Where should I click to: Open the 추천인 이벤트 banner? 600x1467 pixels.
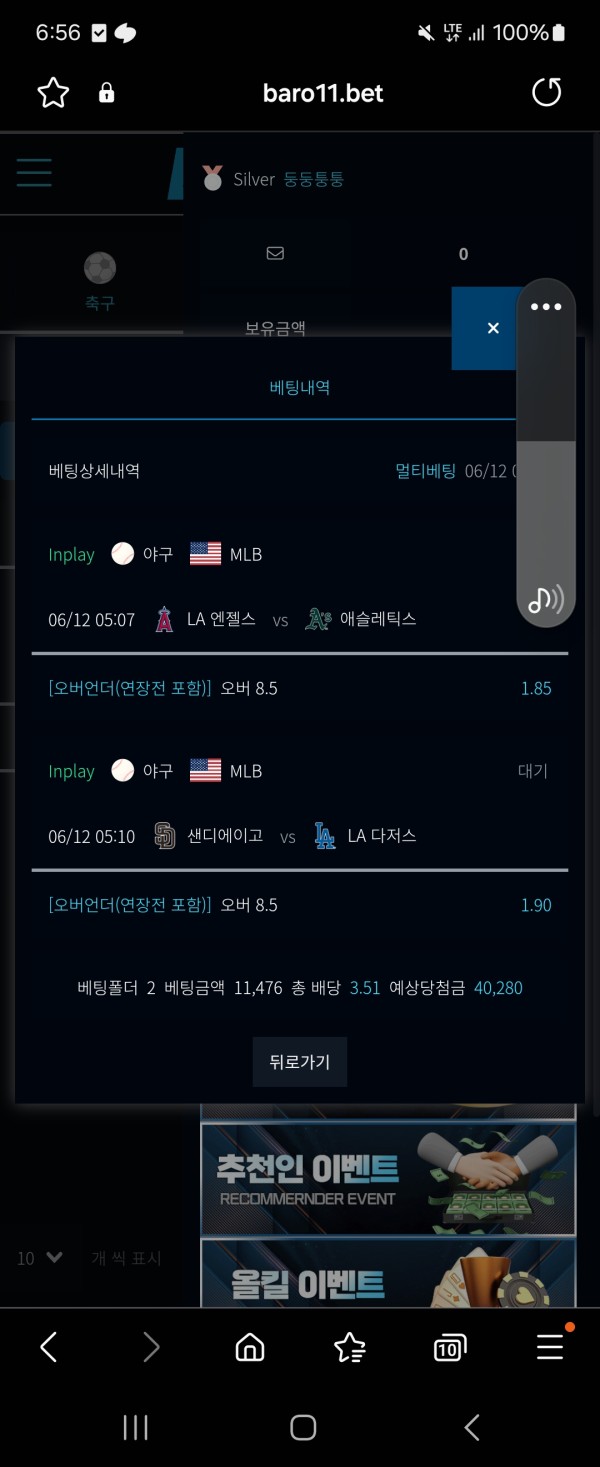(388, 1179)
